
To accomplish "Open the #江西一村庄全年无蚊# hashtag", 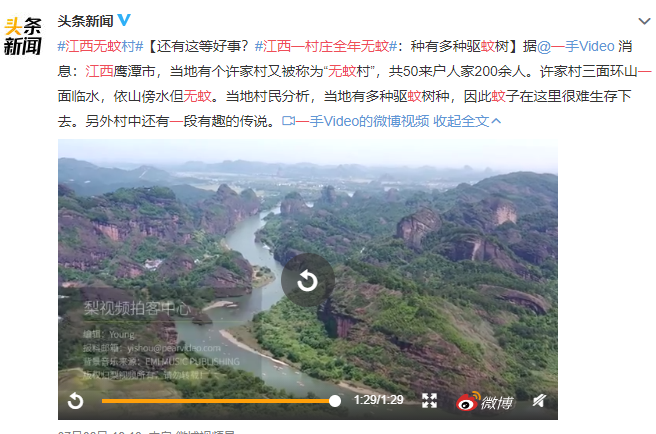I will (x=327, y=46).
